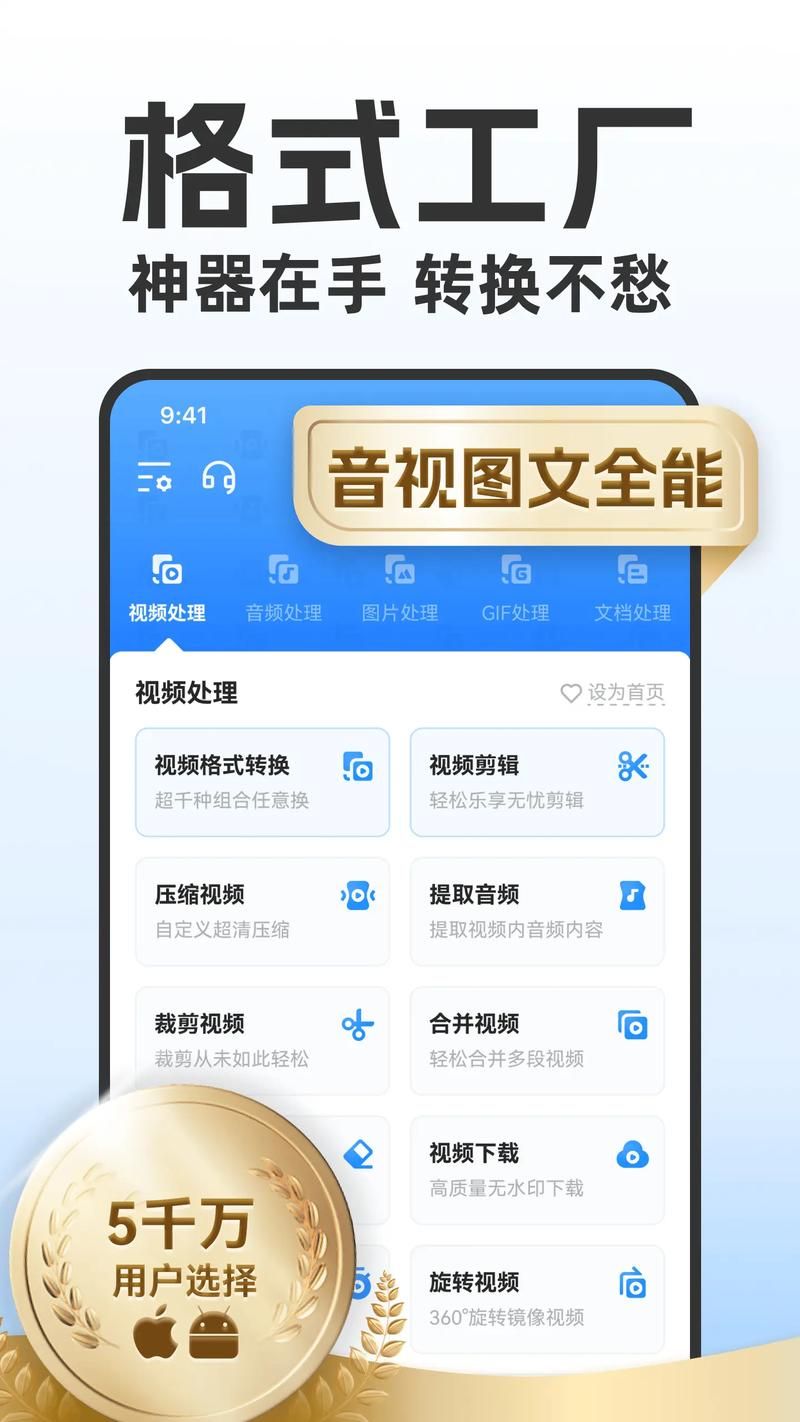Screen dimensions: 800x1422
Task: Select the video format conversion icon
Action: (x=355, y=765)
